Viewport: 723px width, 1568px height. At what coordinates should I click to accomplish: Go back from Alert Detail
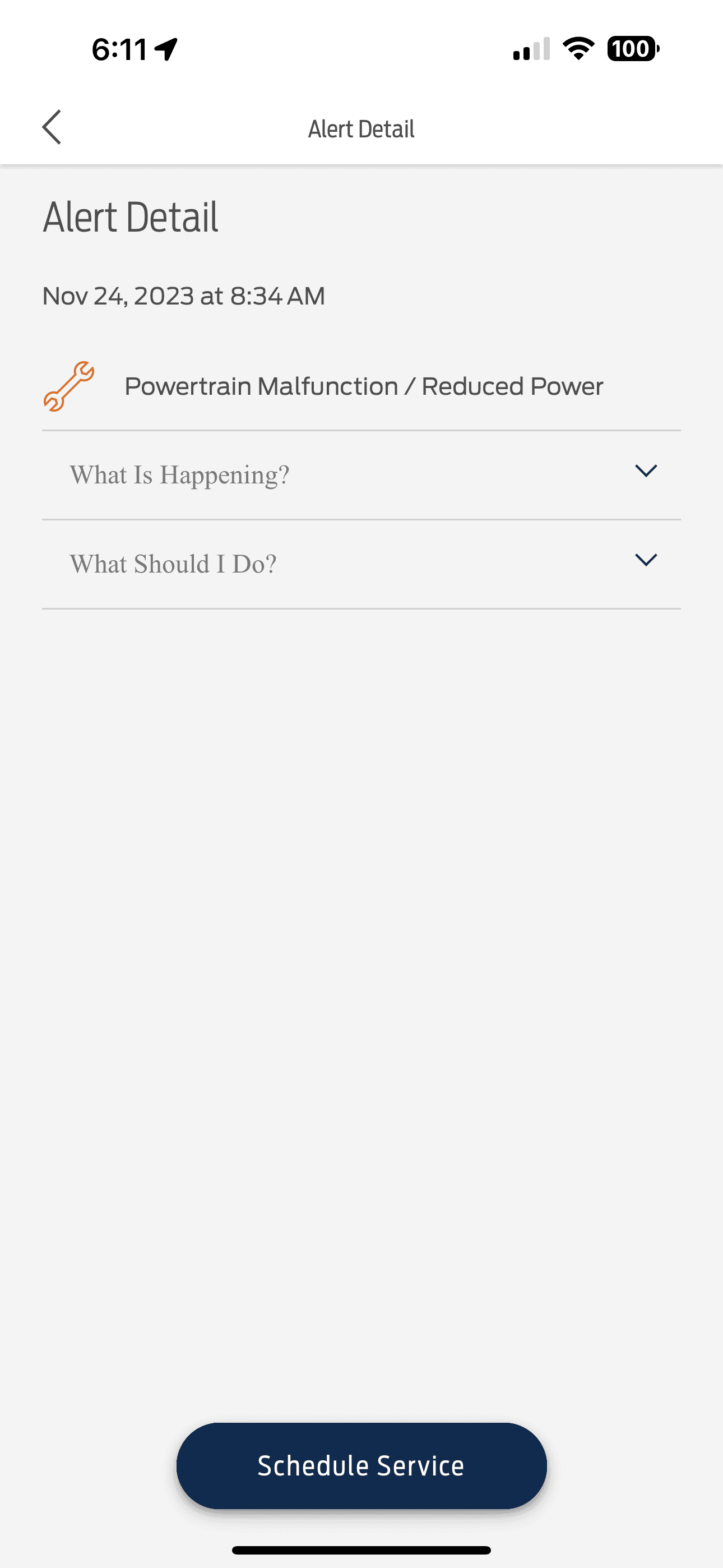52,128
